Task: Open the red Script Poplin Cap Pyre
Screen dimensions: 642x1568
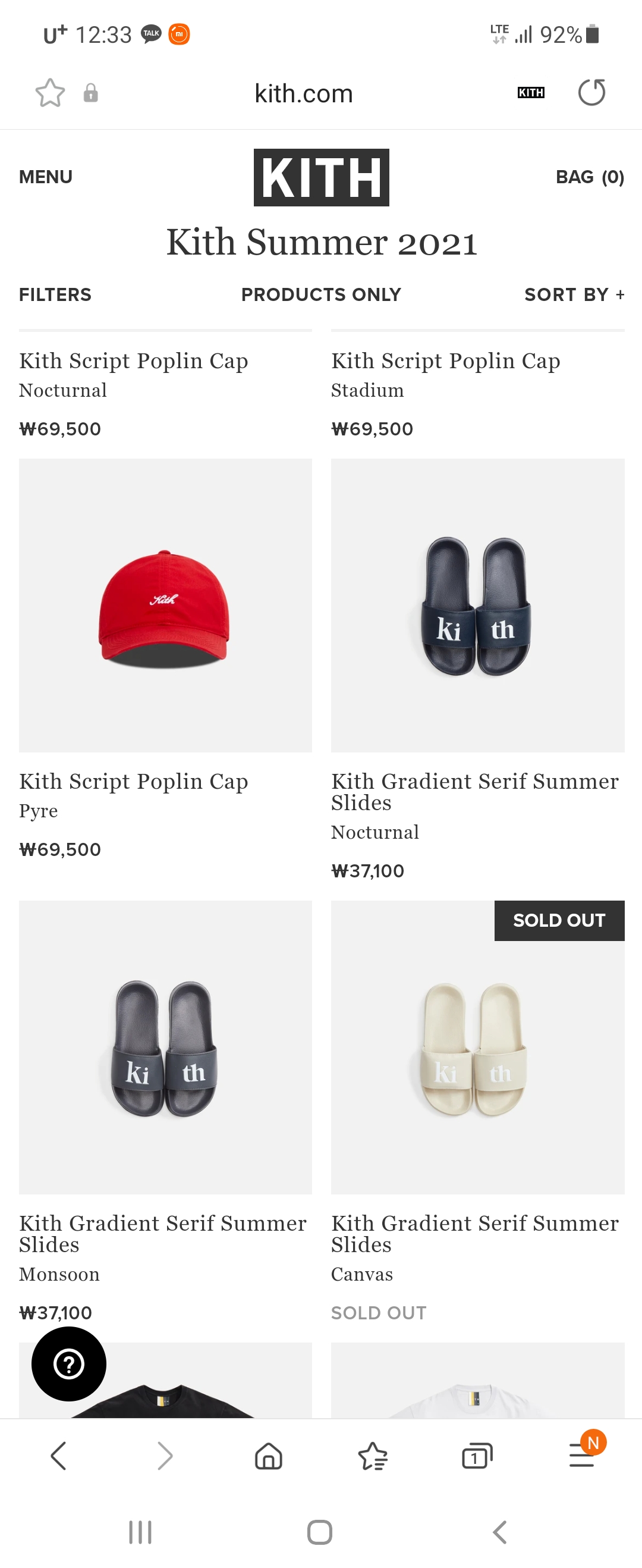Action: point(165,605)
